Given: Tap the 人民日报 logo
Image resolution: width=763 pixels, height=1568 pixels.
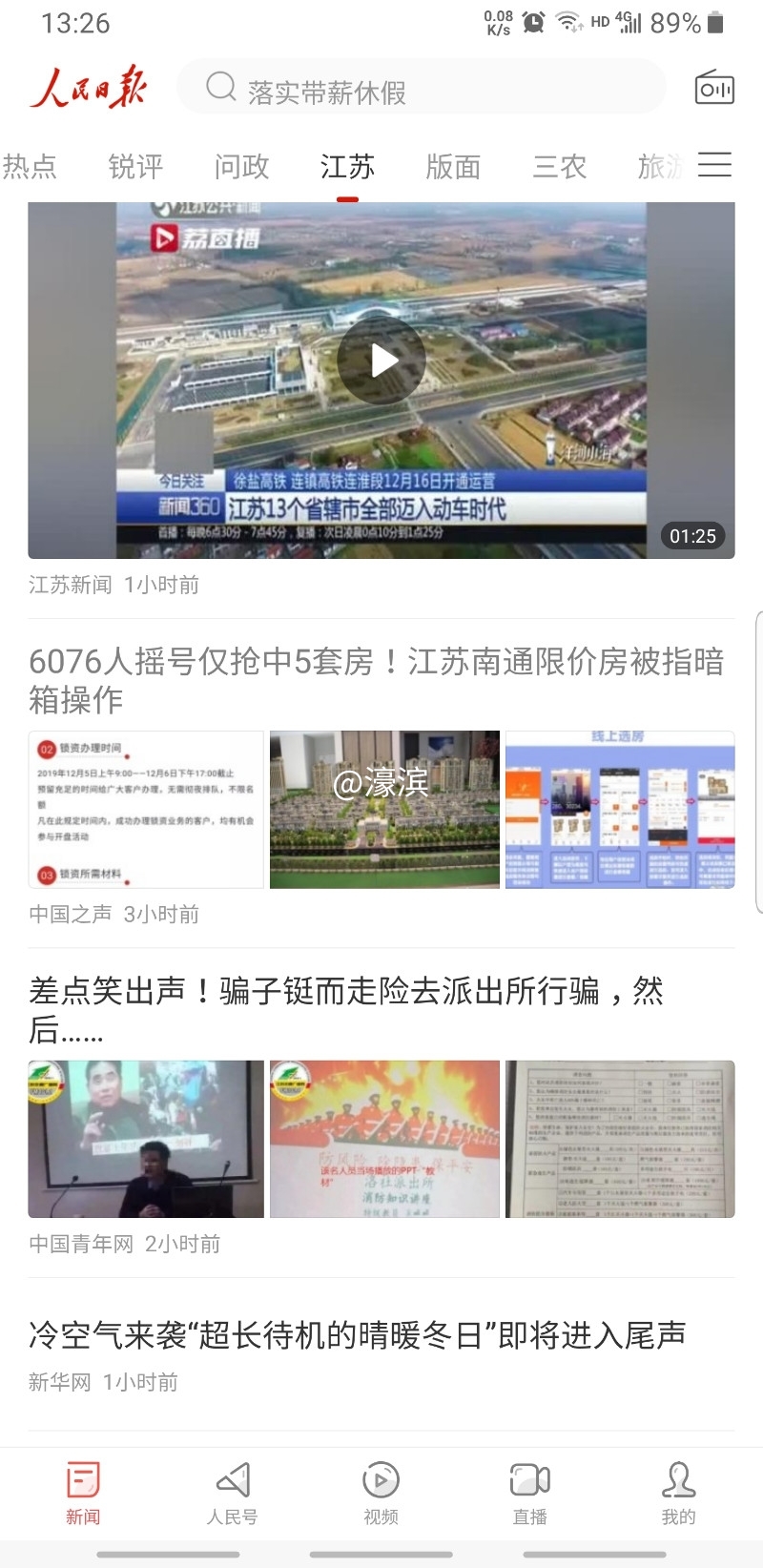Looking at the screenshot, I should point(89,88).
